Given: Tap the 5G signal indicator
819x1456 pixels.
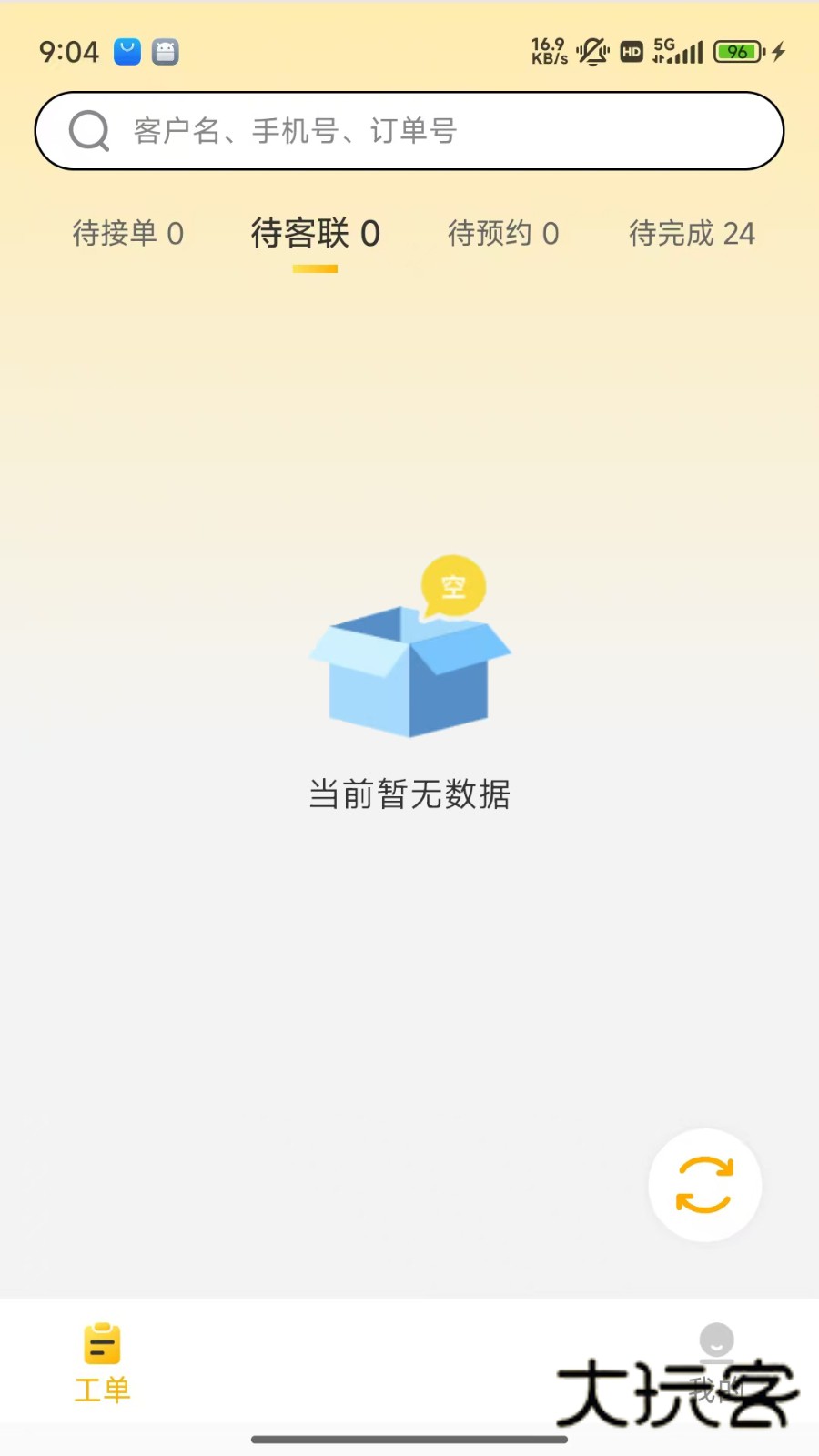Looking at the screenshot, I should coord(677,52).
